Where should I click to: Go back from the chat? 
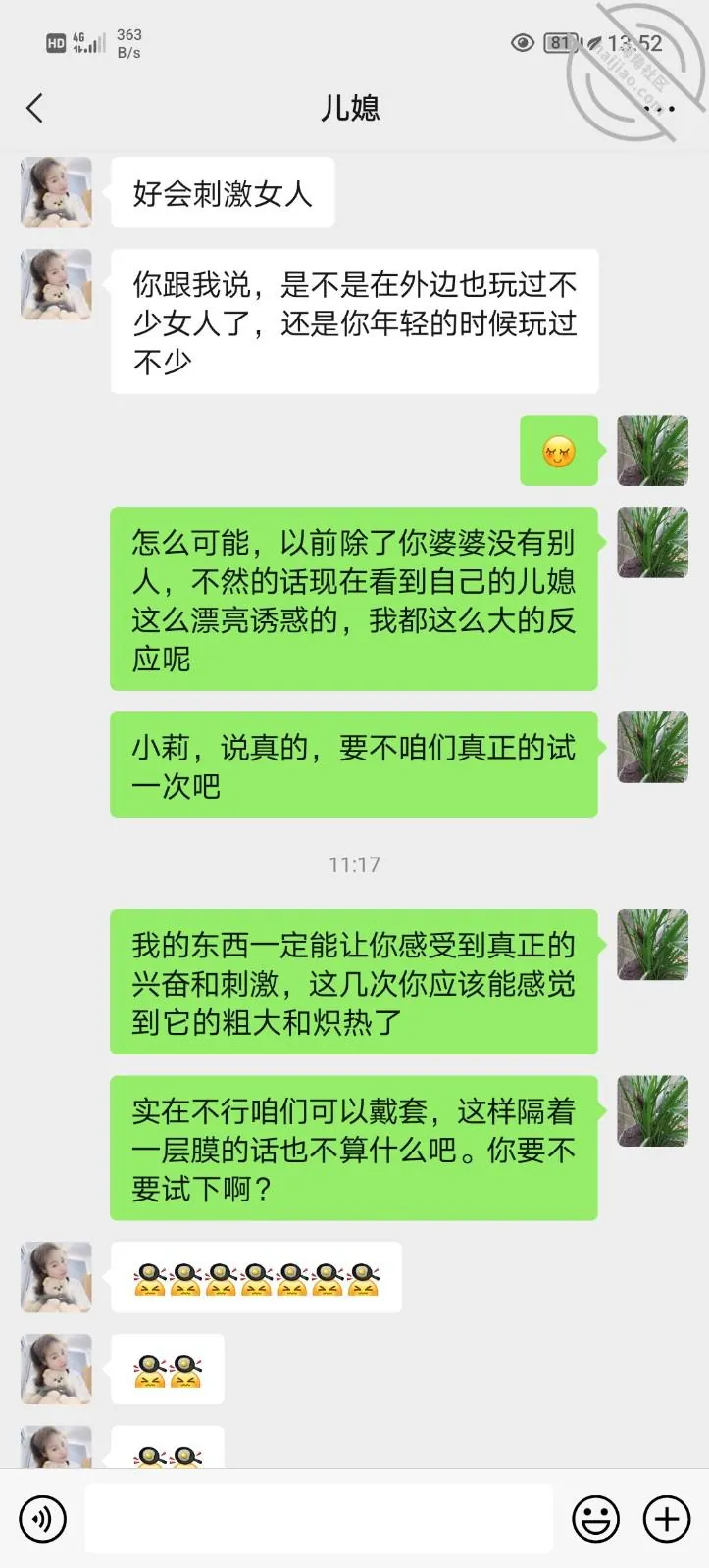35,108
